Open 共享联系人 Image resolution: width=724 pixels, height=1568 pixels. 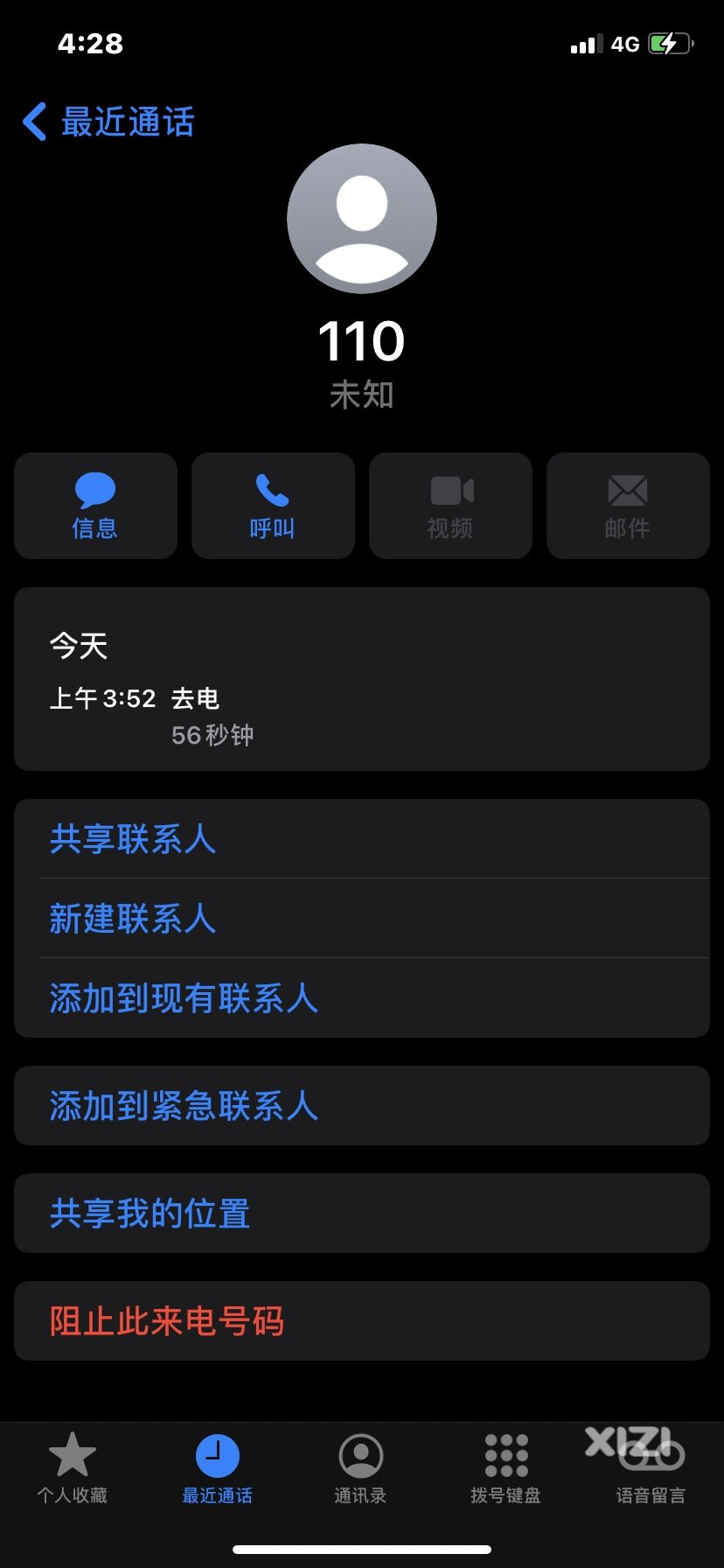[x=362, y=839]
